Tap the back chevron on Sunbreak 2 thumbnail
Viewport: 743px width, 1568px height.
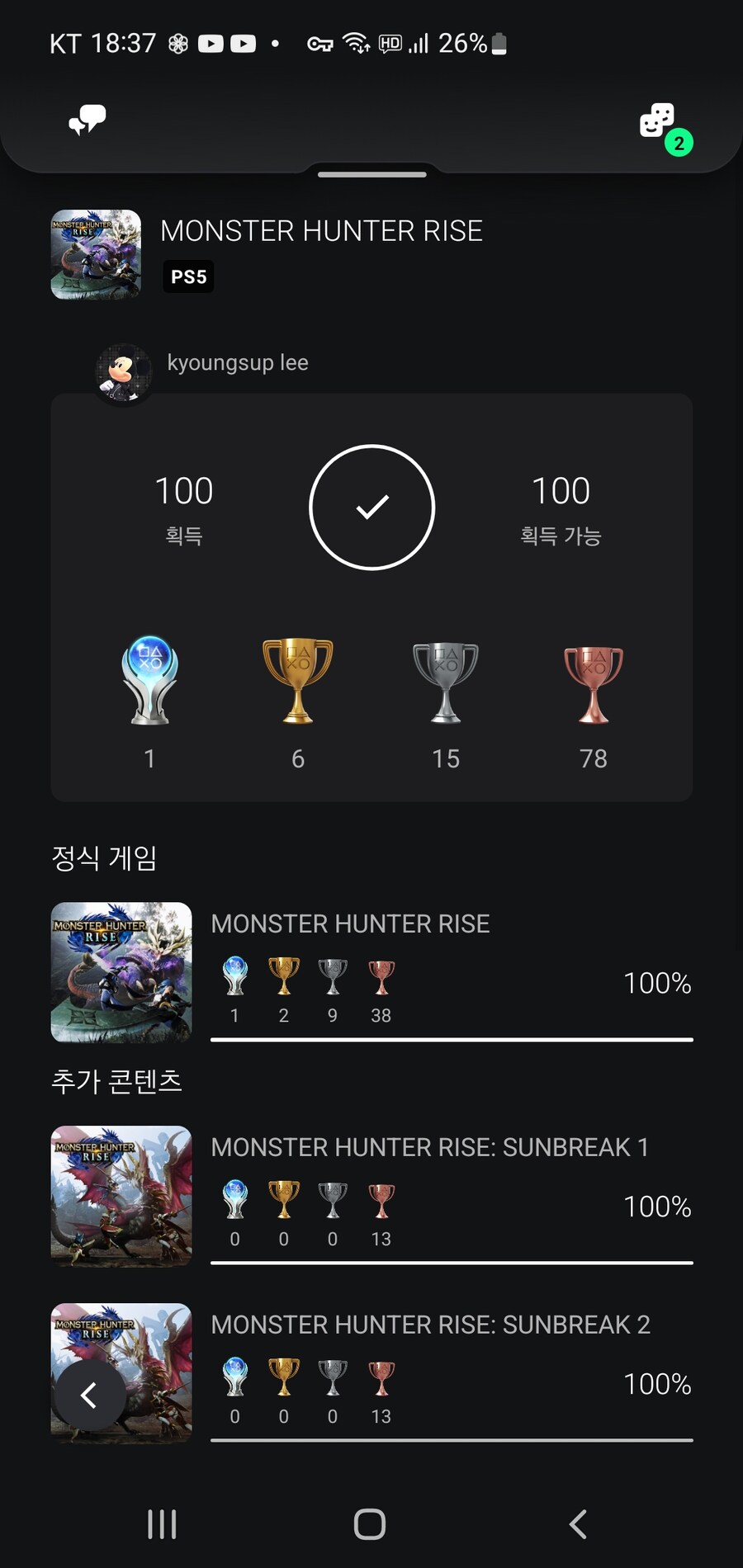coord(89,1395)
